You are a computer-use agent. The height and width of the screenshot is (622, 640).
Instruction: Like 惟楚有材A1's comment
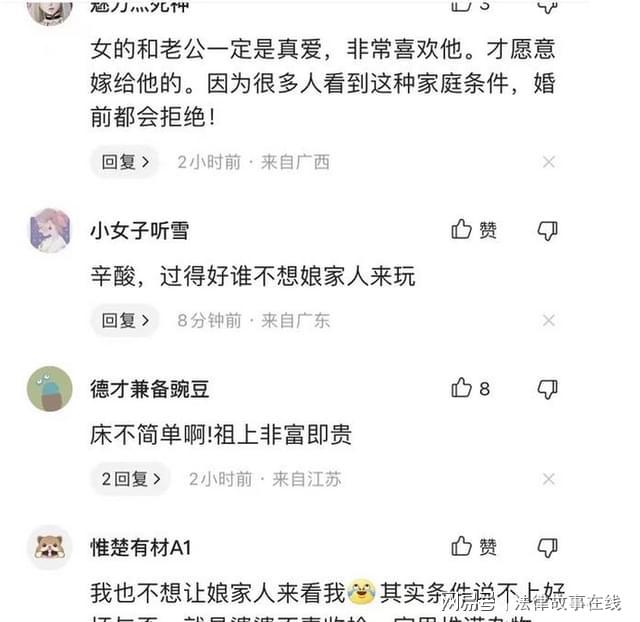tap(462, 546)
